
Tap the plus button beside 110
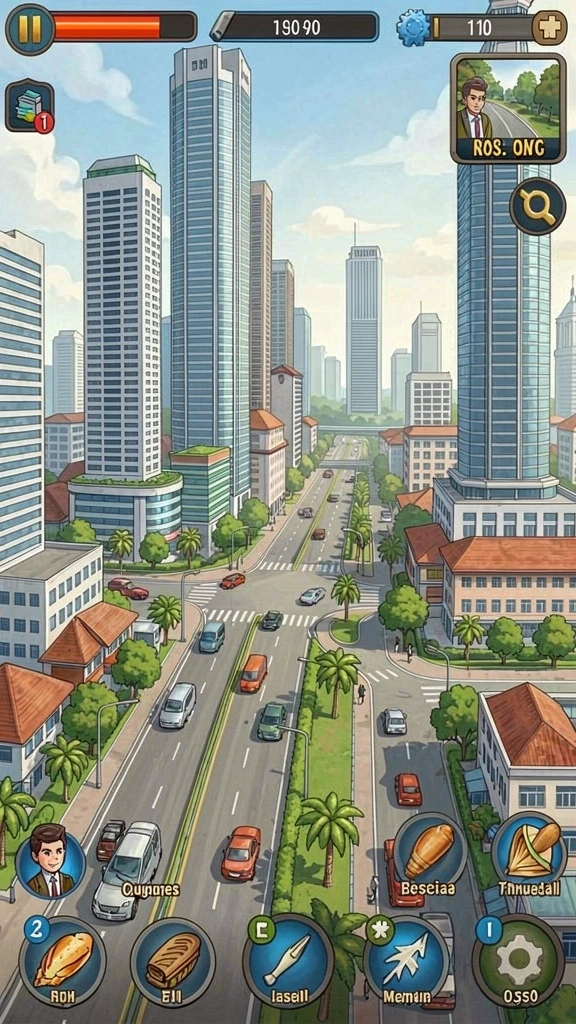click(x=549, y=27)
